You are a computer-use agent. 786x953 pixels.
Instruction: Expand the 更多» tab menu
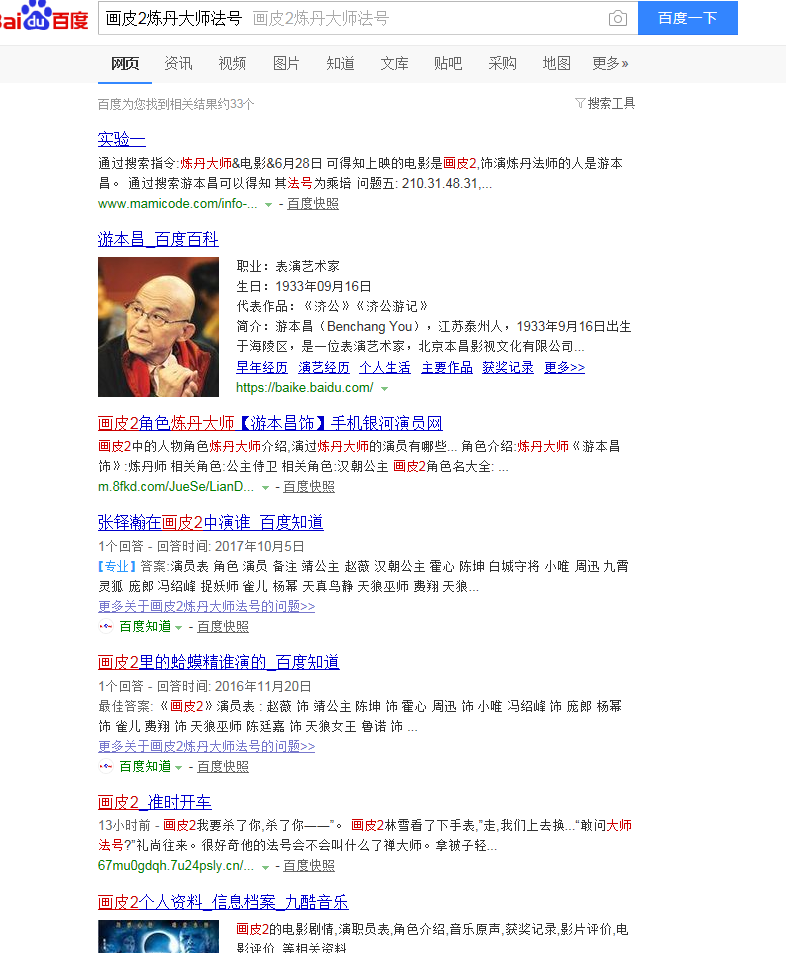coord(610,63)
